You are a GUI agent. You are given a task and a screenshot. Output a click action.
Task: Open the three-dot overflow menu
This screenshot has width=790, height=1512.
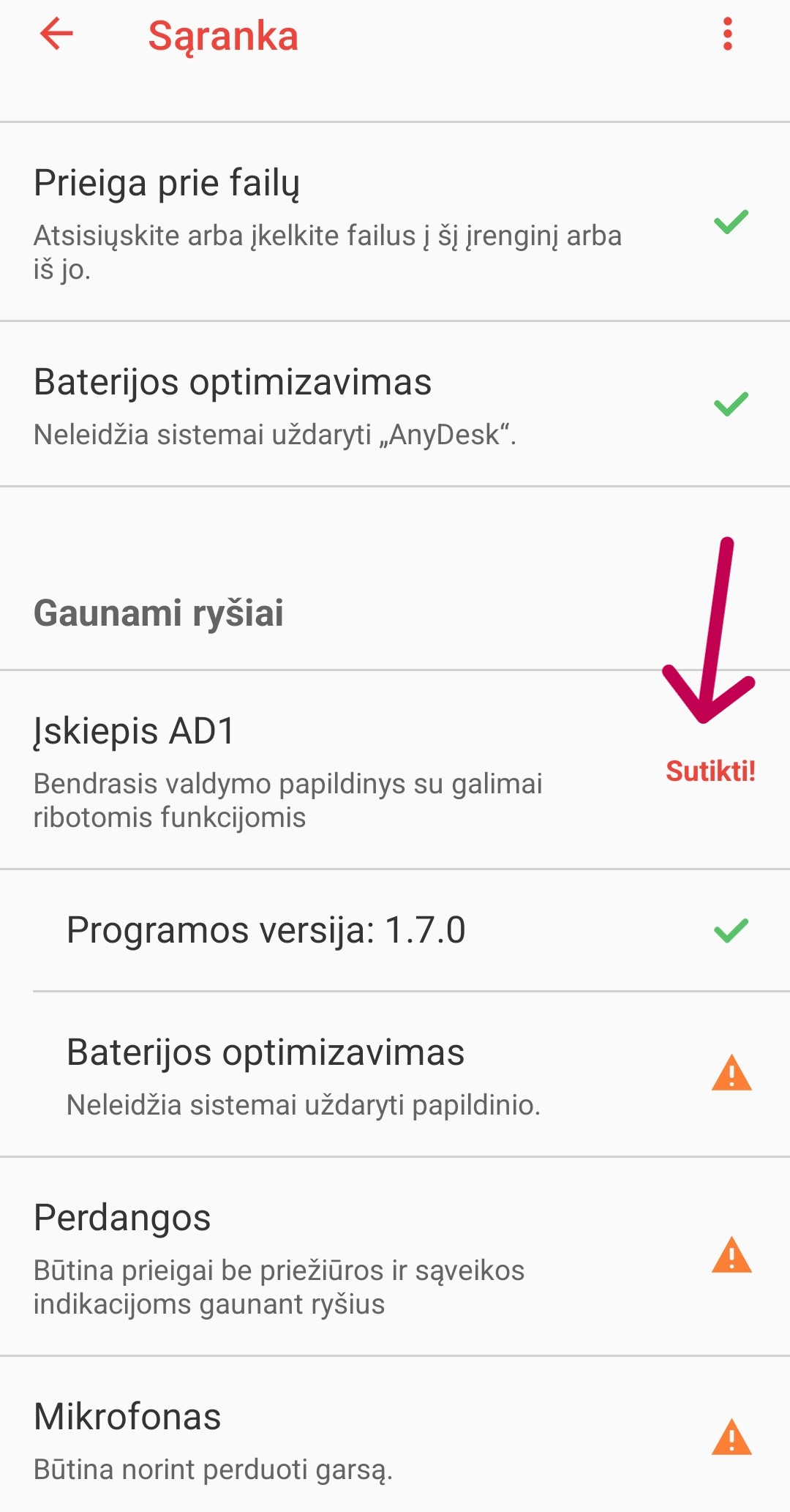coord(727,34)
